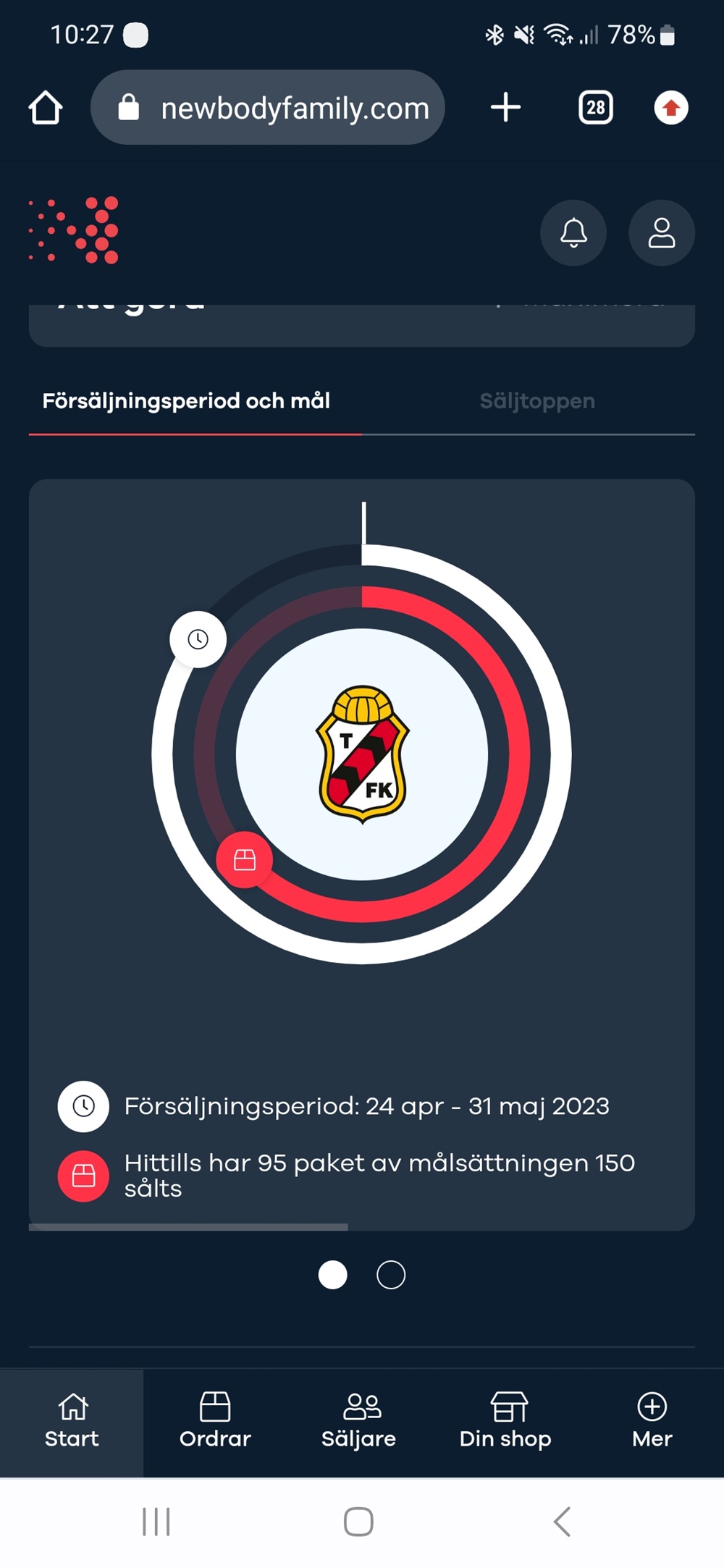
Task: Go to the second carousel page dot
Action: click(x=391, y=1275)
